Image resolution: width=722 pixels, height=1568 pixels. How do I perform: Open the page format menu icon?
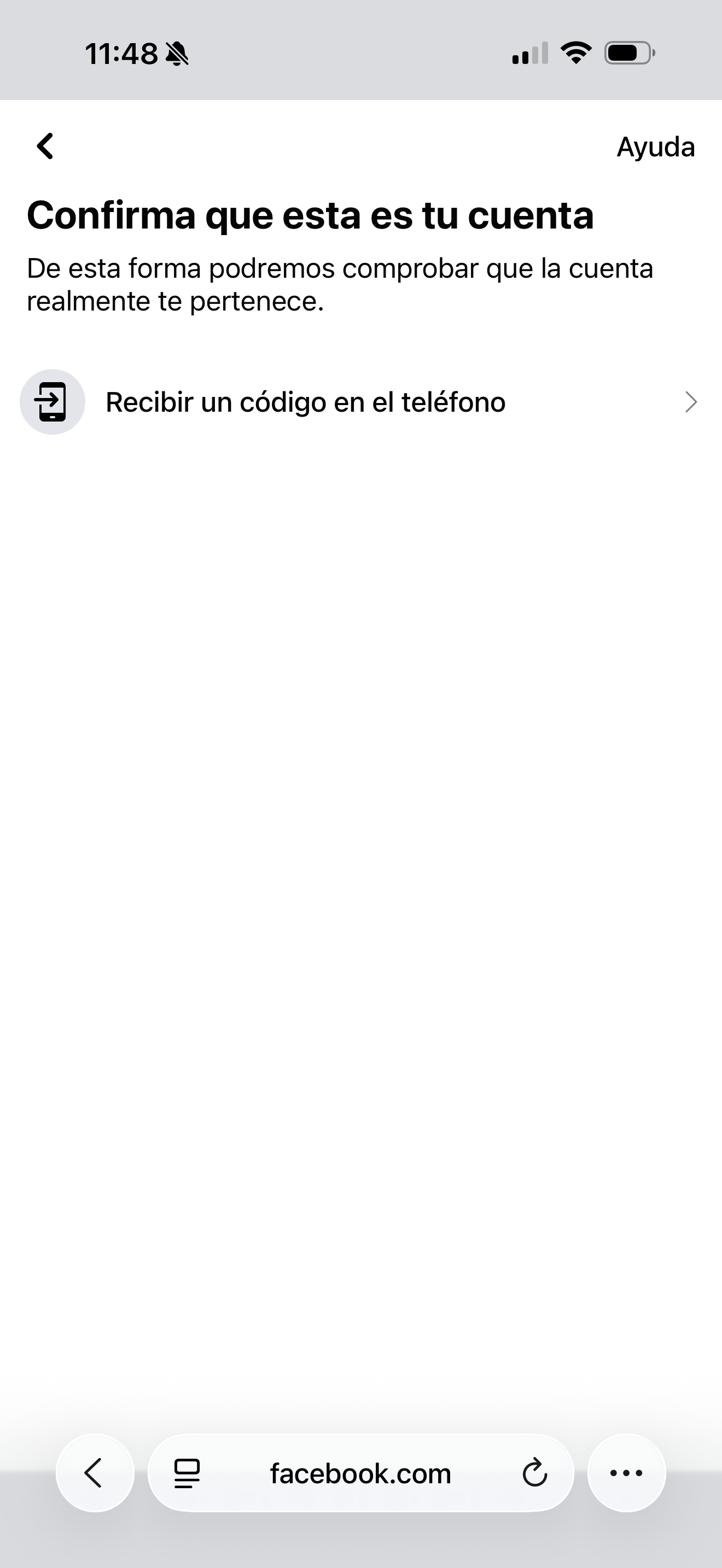pyautogui.click(x=187, y=1473)
